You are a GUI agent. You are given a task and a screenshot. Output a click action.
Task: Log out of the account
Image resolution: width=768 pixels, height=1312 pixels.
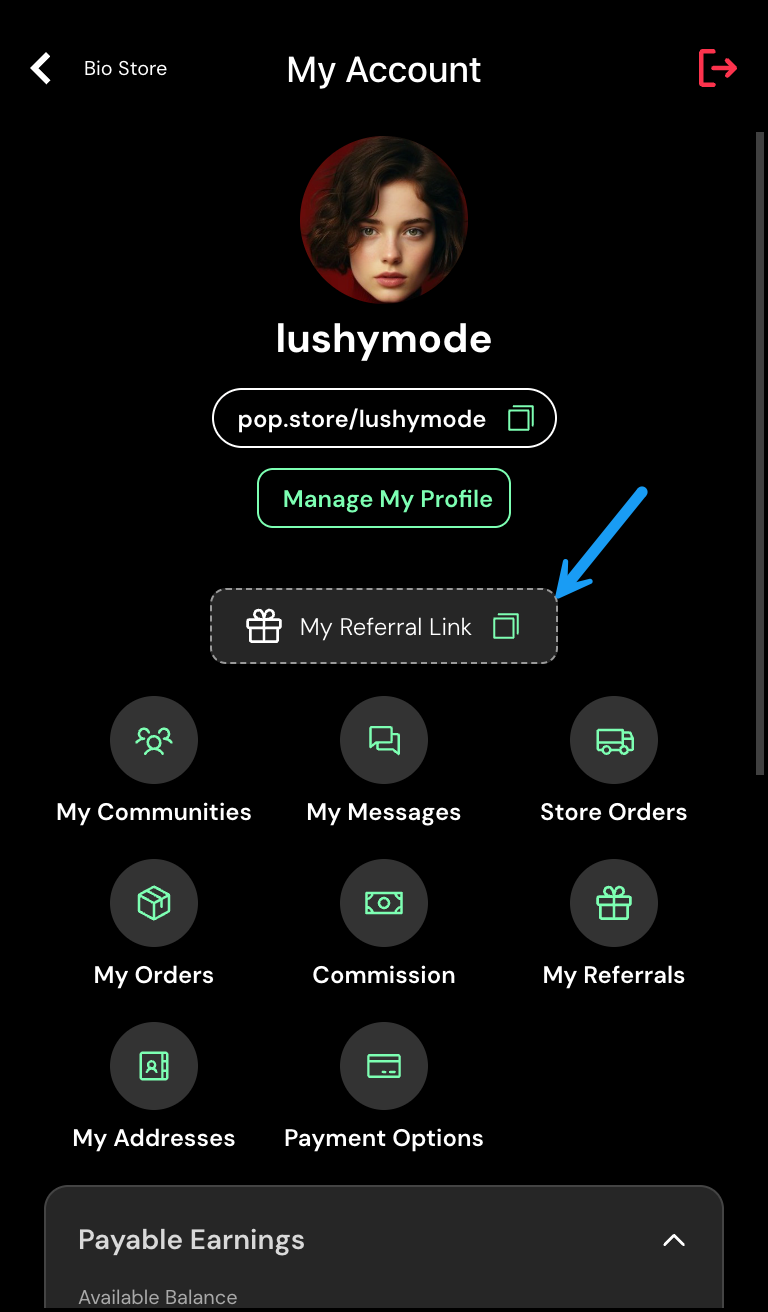pos(717,68)
